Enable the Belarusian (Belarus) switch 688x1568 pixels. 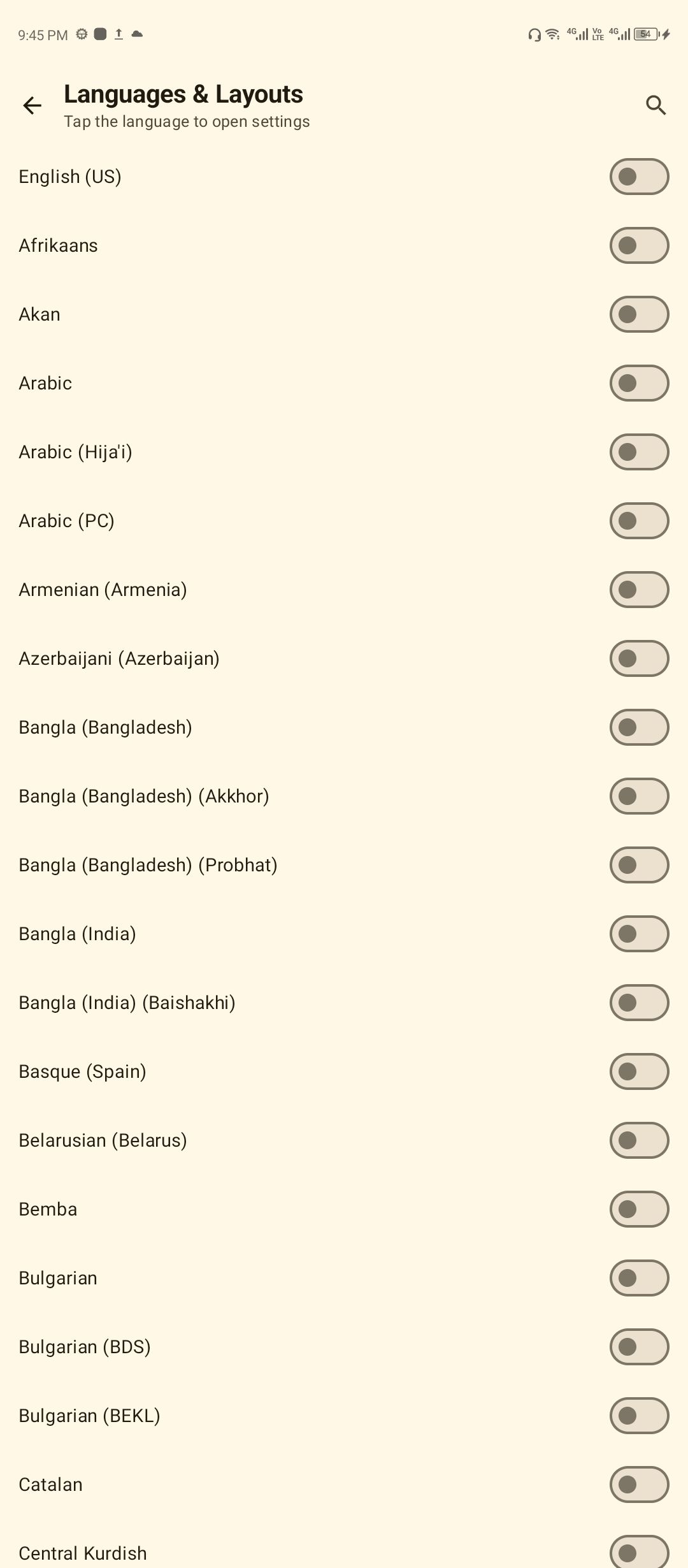pos(639,1140)
